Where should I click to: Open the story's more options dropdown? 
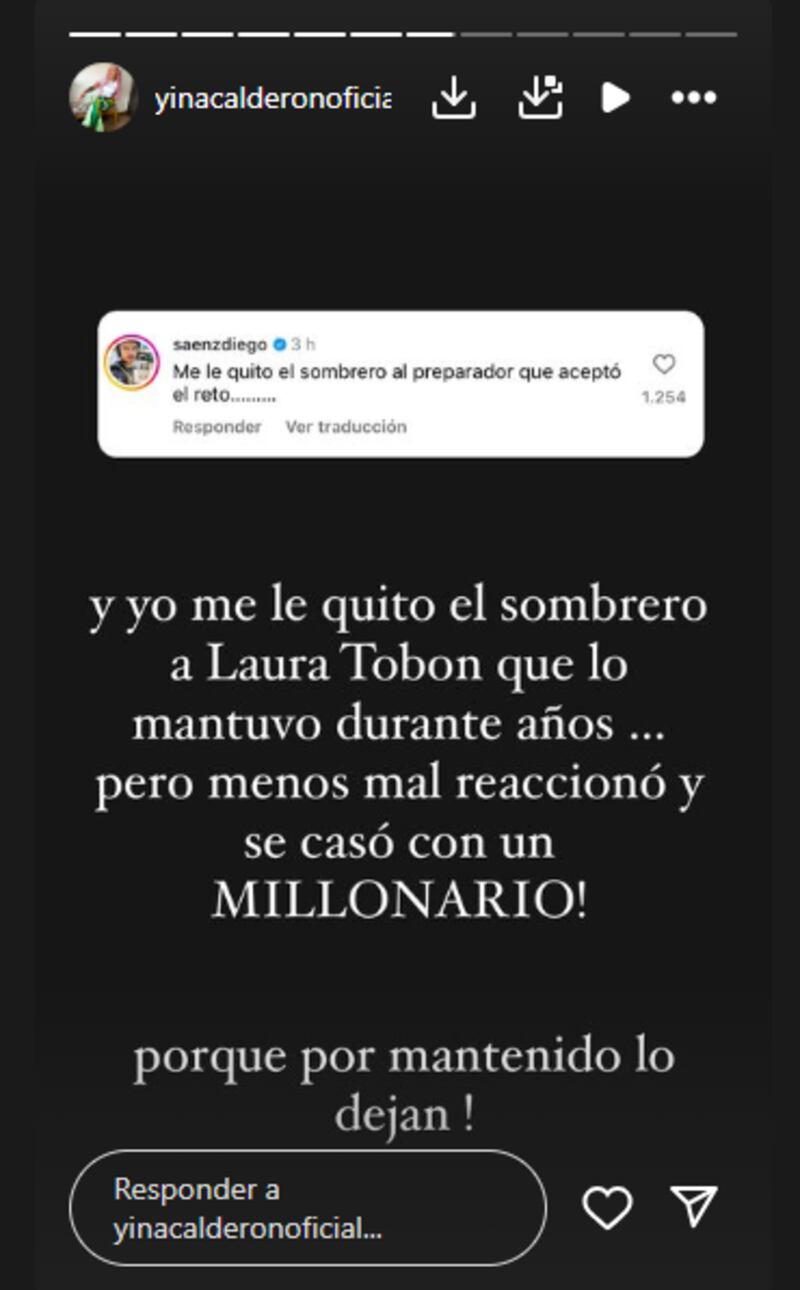pyautogui.click(x=694, y=97)
